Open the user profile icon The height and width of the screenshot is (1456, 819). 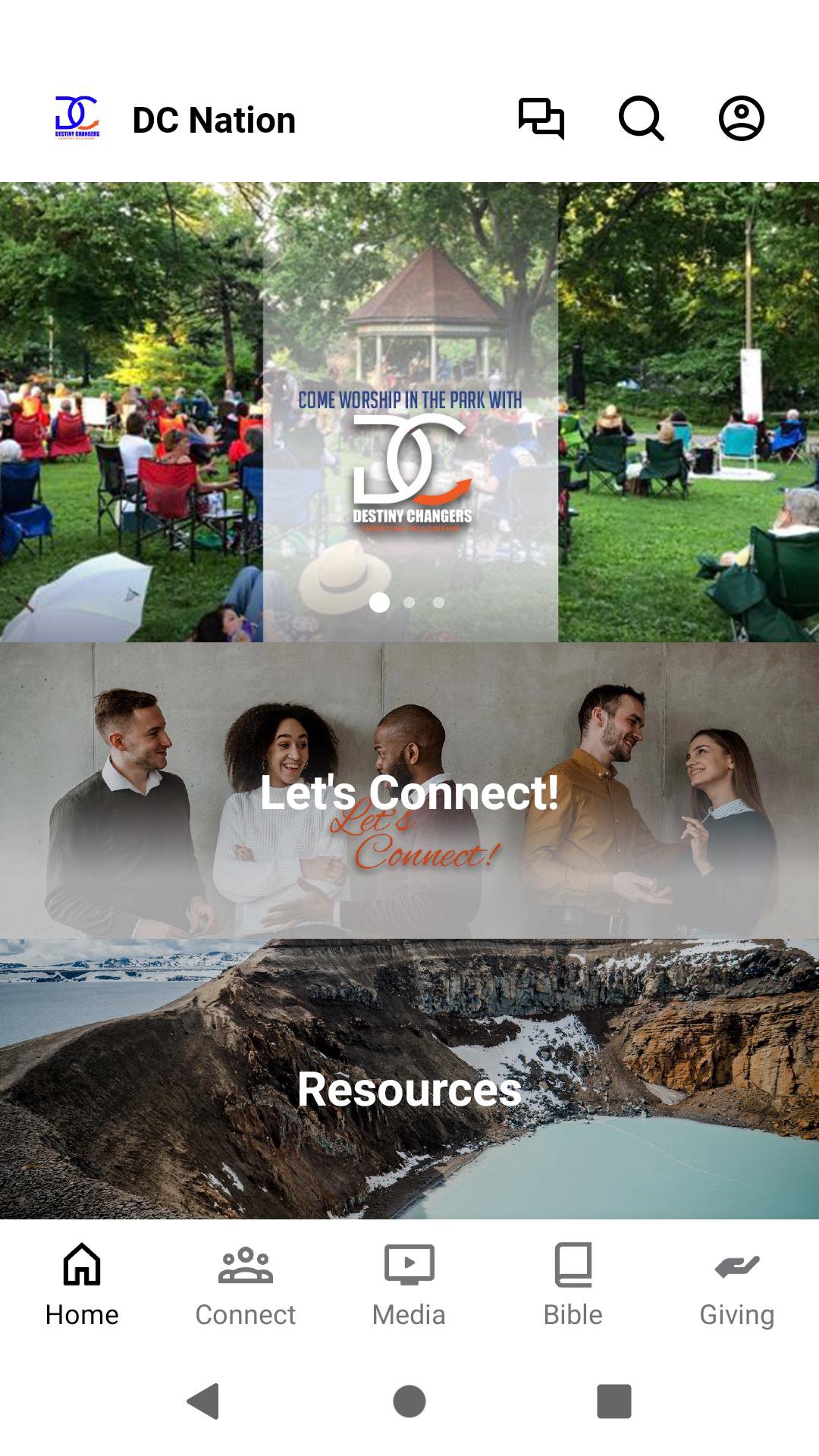pyautogui.click(x=741, y=119)
